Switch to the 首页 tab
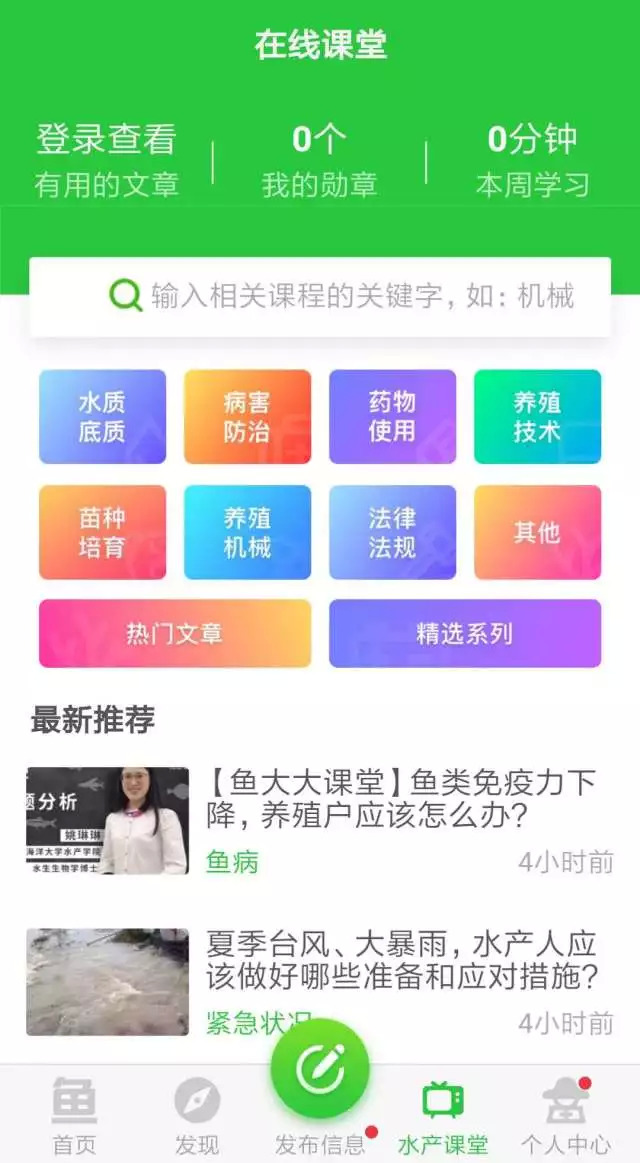This screenshot has height=1163, width=640. click(x=74, y=1115)
